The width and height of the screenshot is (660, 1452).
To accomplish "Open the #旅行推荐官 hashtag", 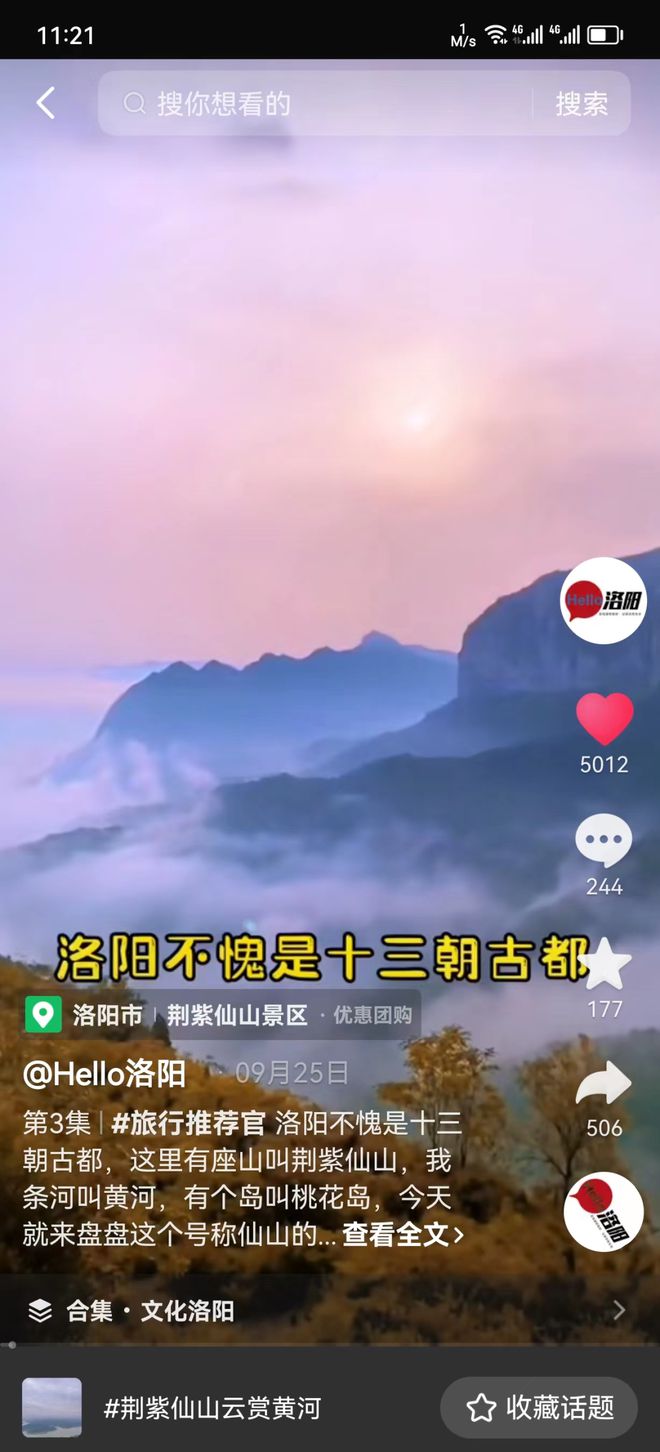I will coord(188,1123).
